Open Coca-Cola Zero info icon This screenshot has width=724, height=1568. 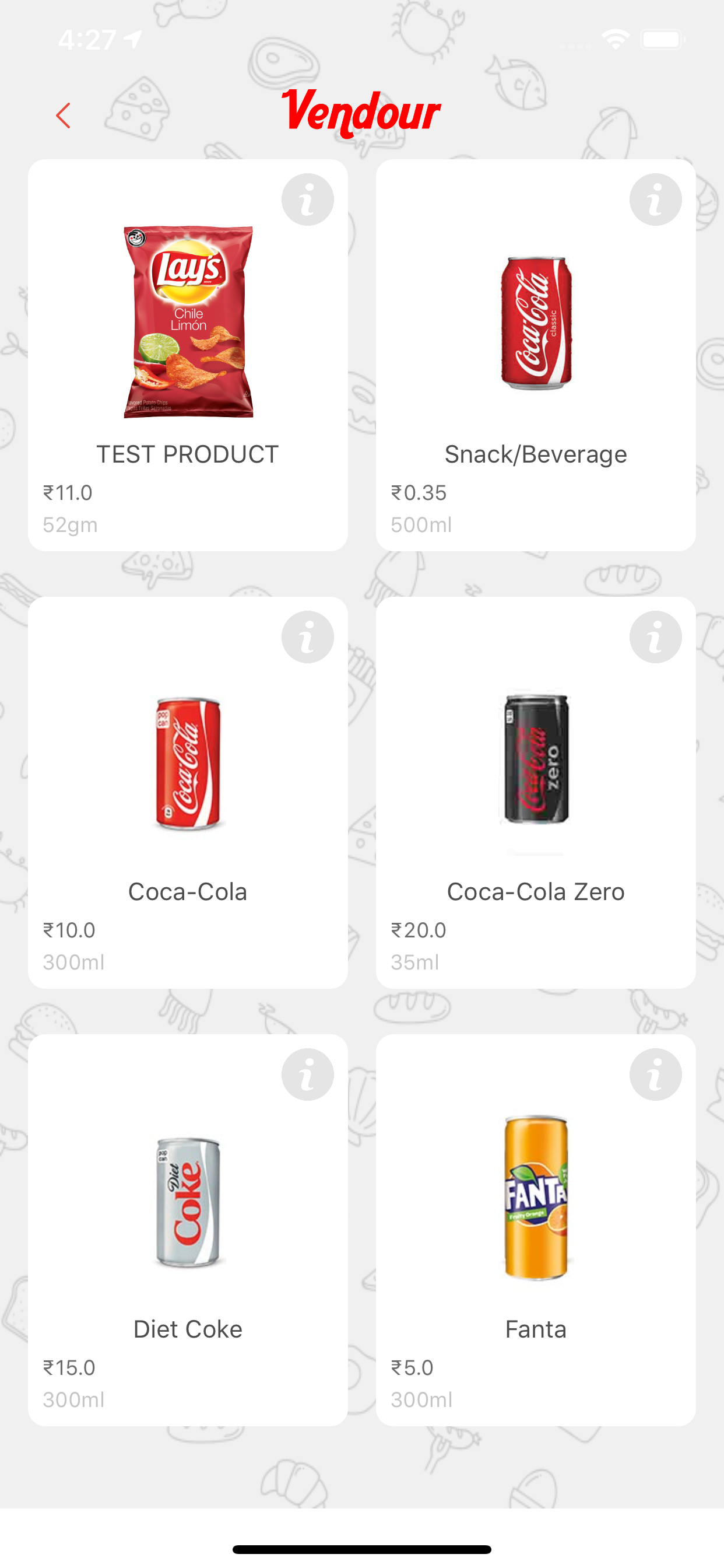tap(655, 638)
